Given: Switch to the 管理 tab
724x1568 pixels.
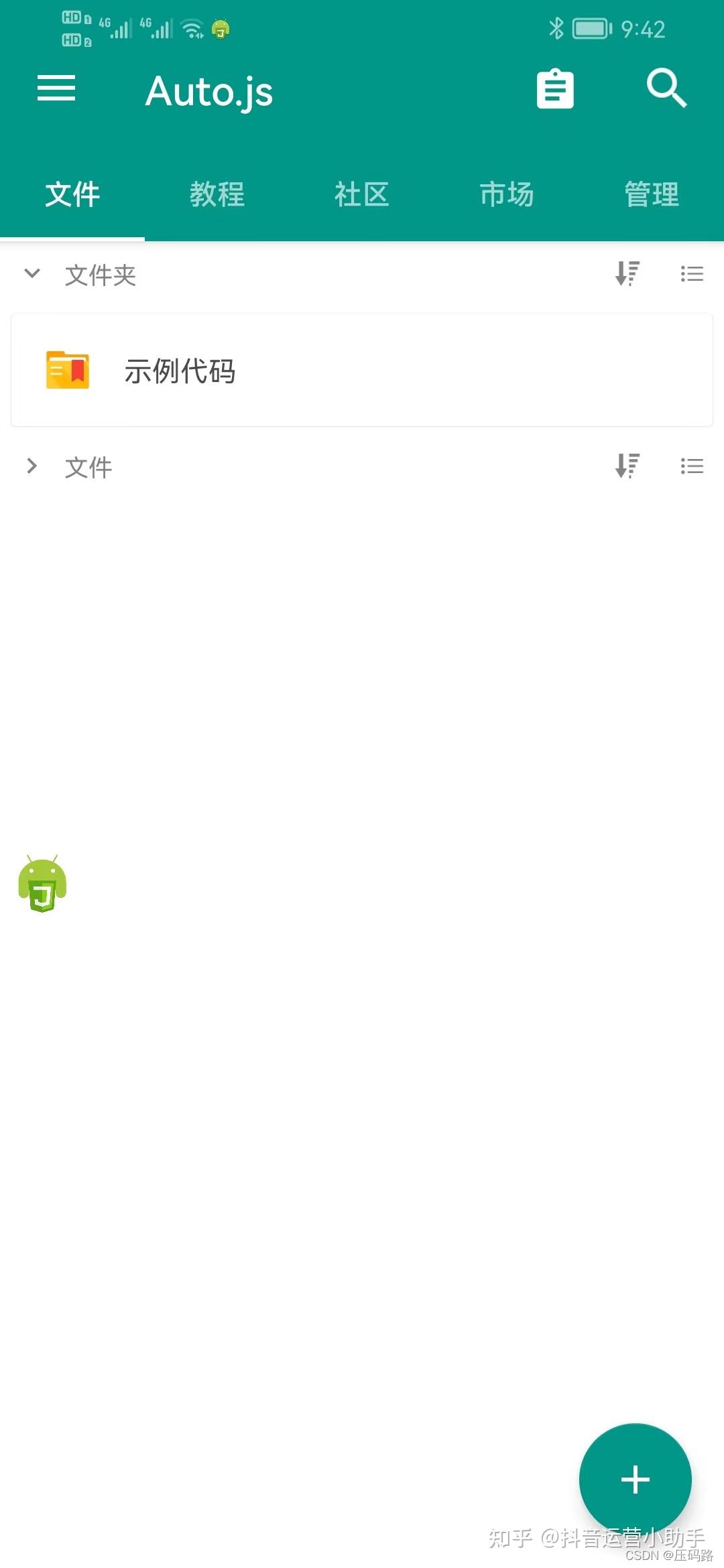Looking at the screenshot, I should (x=652, y=194).
